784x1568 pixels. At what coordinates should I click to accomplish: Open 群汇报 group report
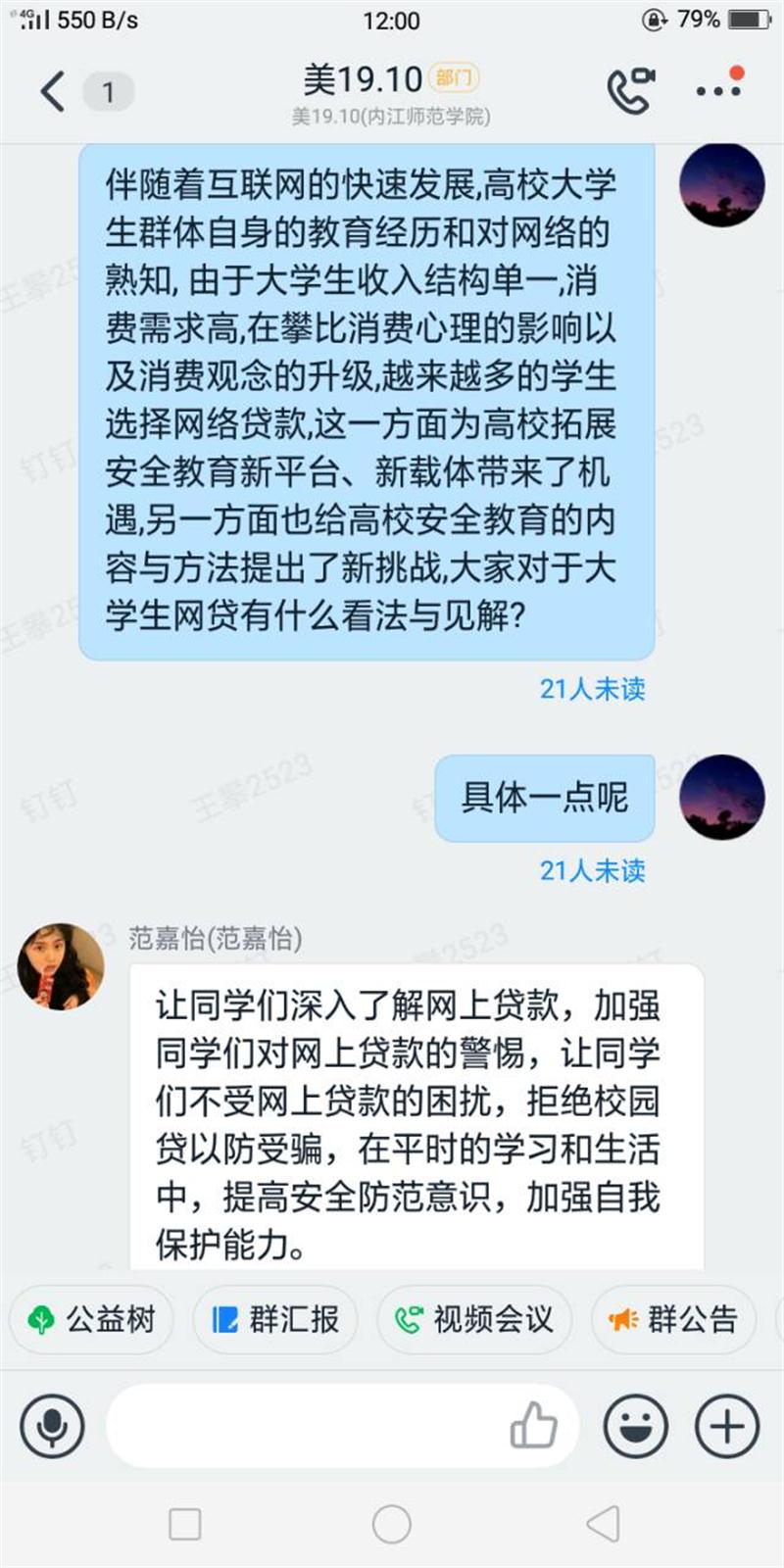click(x=275, y=1319)
